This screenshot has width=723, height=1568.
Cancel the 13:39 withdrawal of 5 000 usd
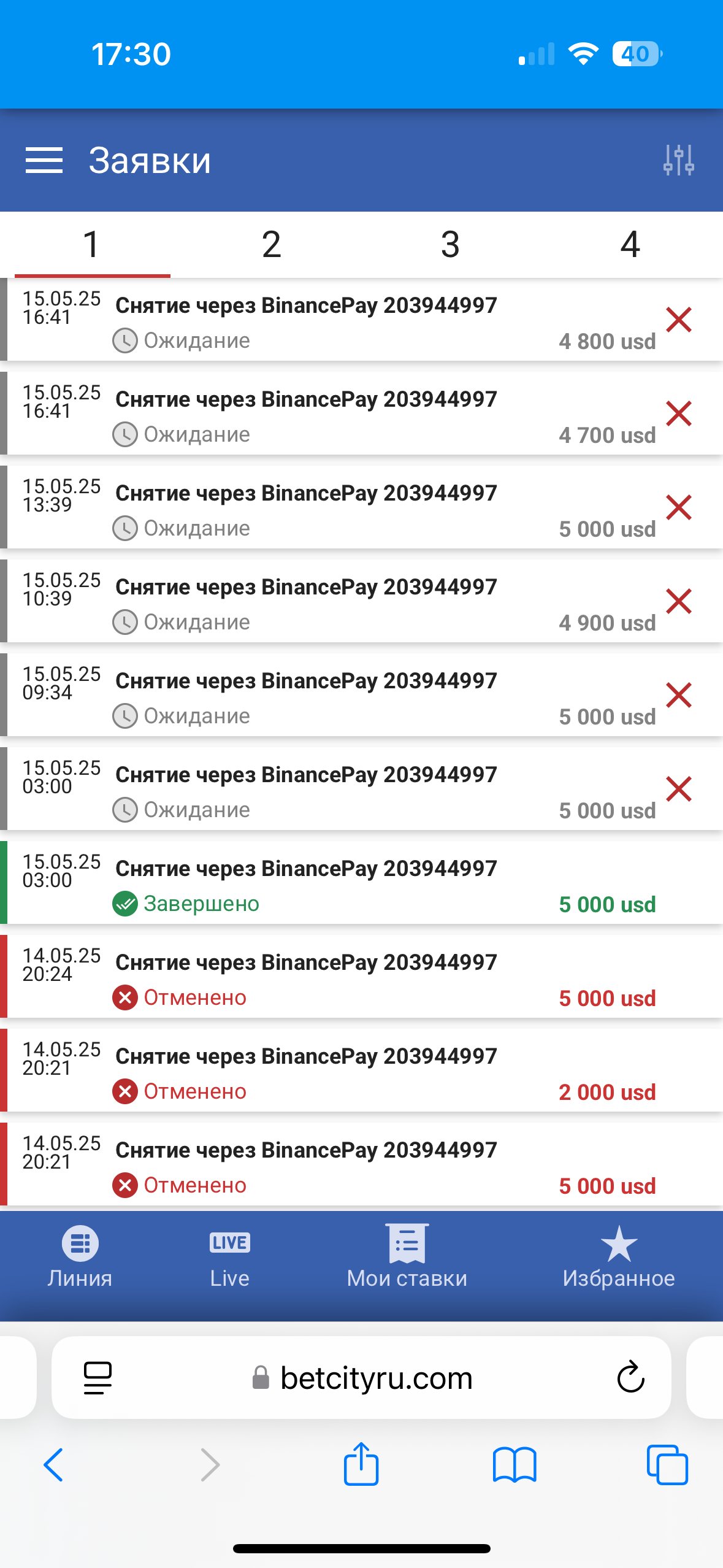tap(679, 507)
